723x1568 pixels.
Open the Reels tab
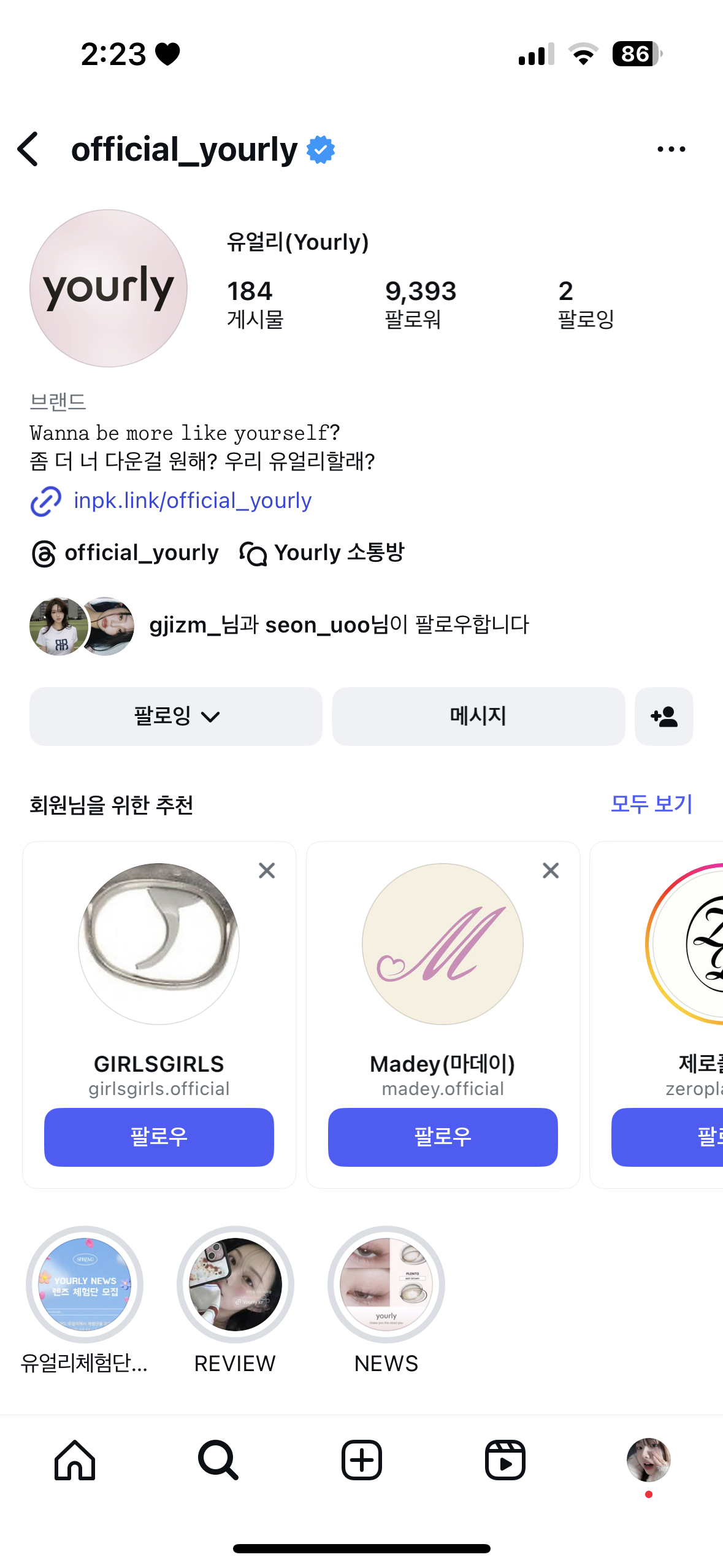[x=505, y=1460]
